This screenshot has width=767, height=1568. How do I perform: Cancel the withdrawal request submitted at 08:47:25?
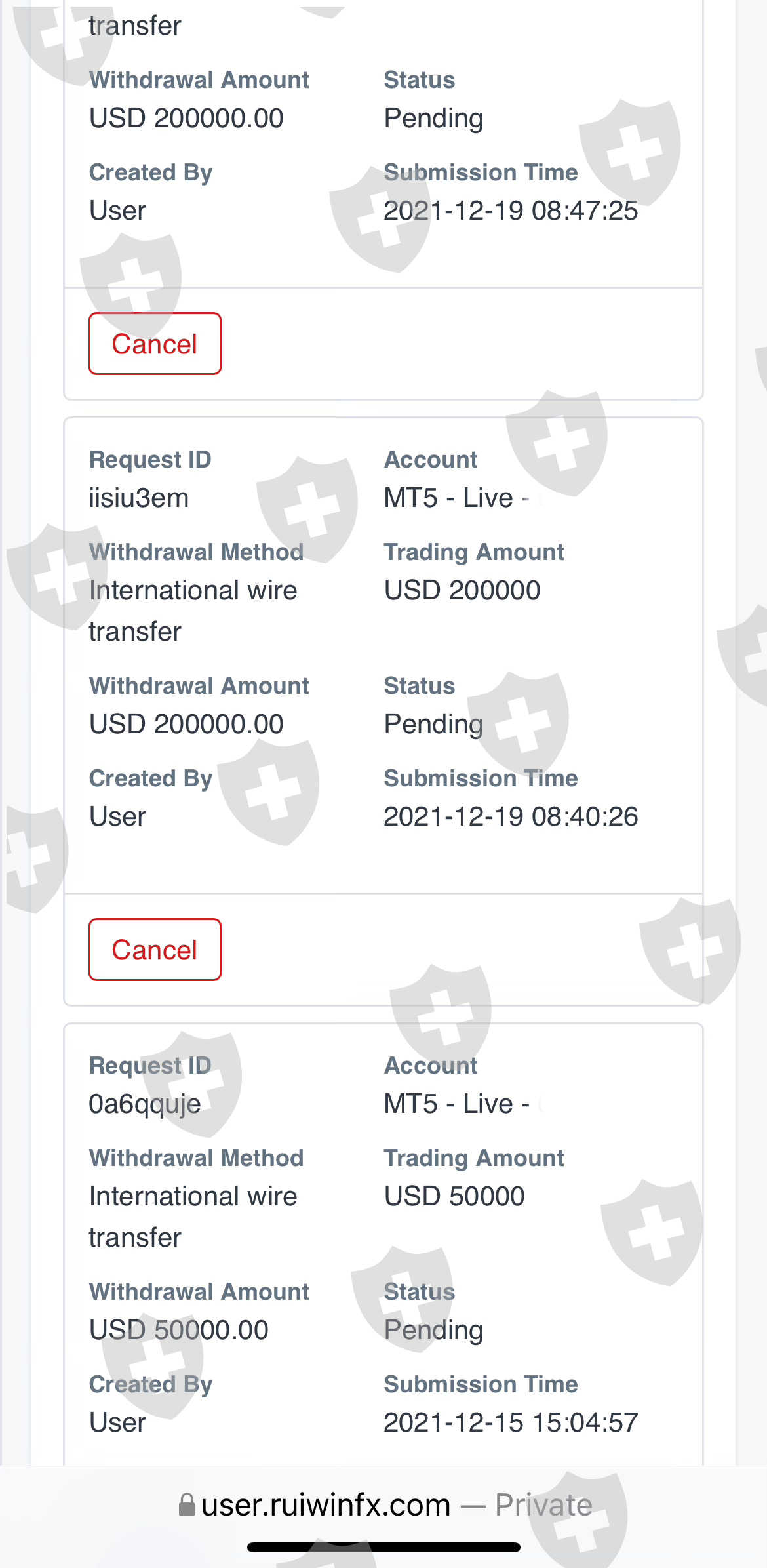click(155, 344)
